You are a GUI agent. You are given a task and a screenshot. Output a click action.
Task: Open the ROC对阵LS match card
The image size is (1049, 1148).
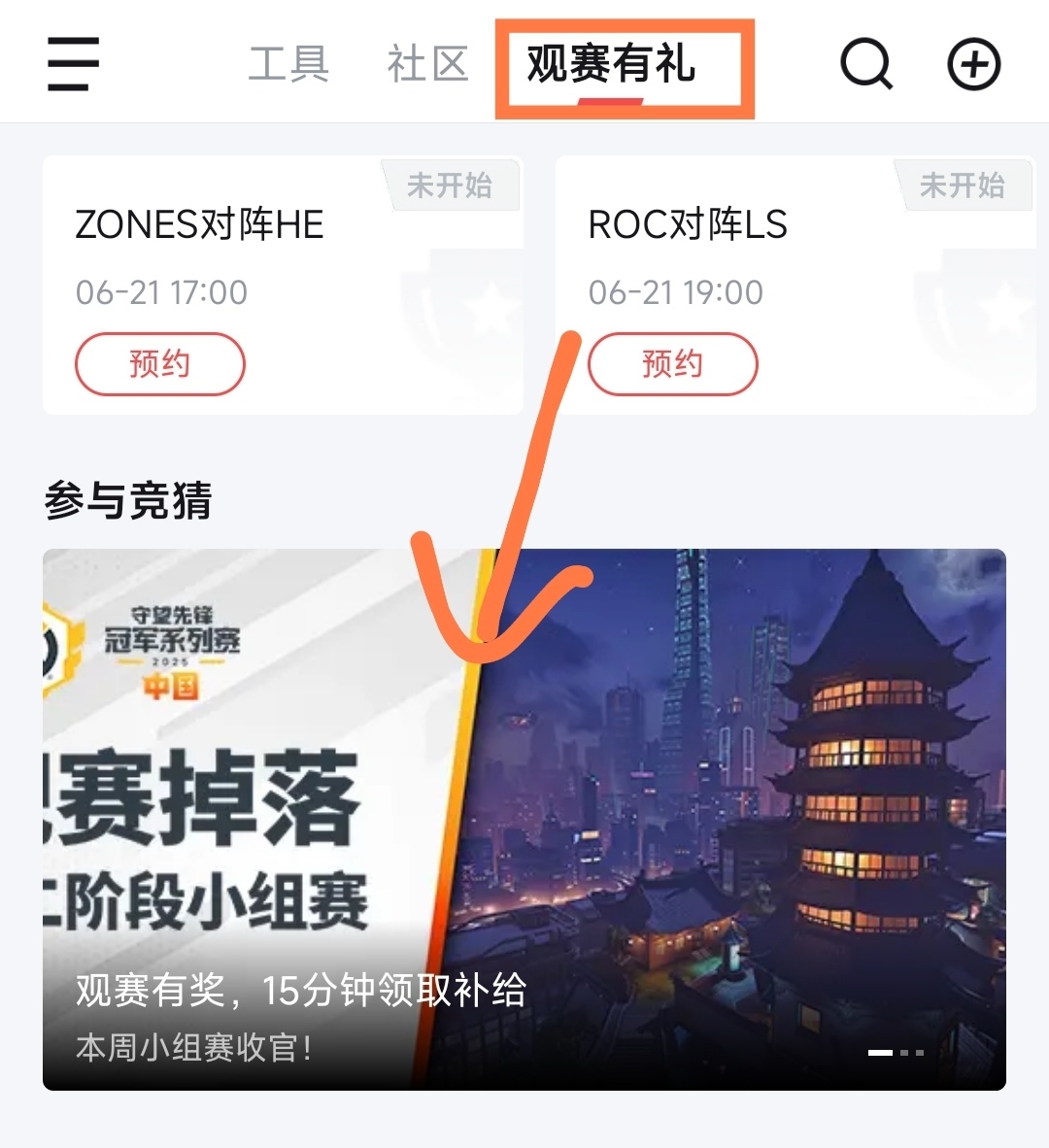pyautogui.click(x=806, y=253)
